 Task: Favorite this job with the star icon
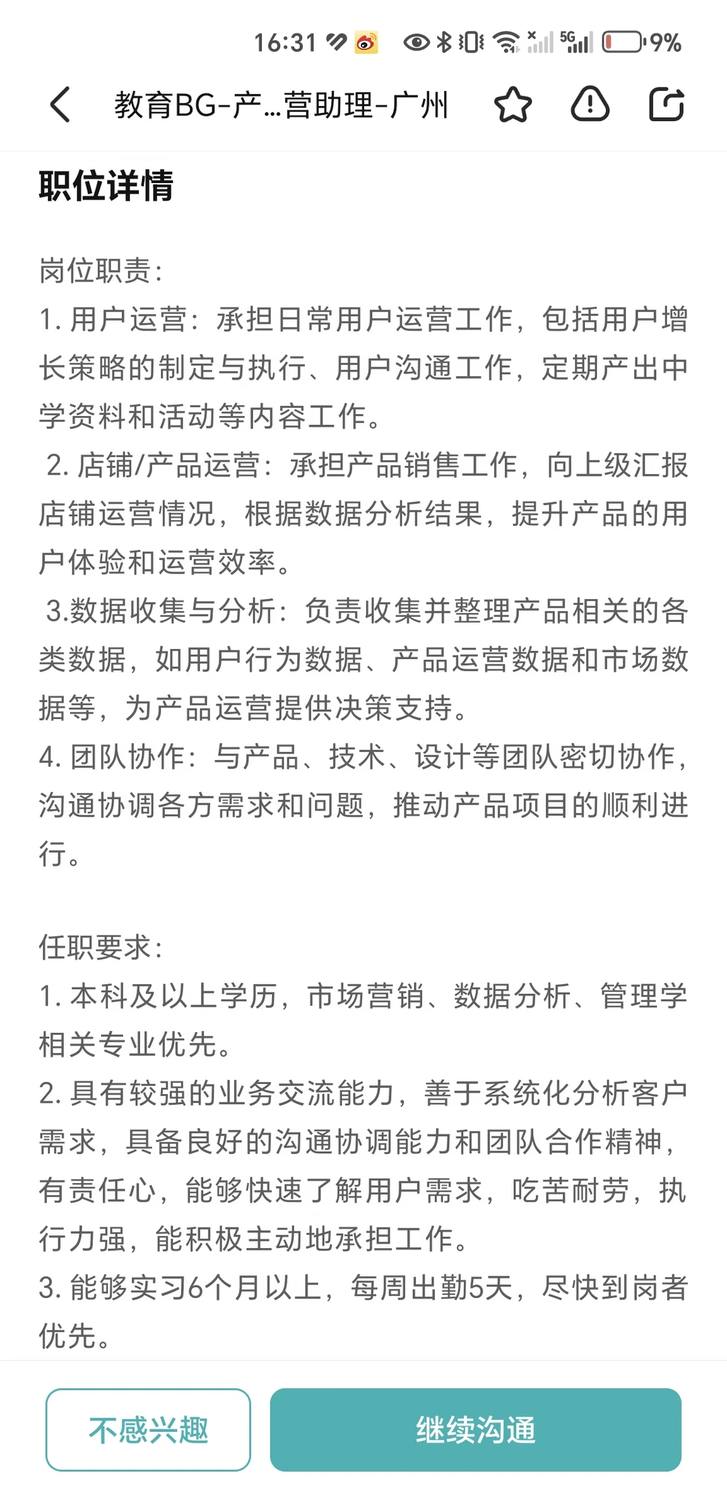click(x=513, y=104)
